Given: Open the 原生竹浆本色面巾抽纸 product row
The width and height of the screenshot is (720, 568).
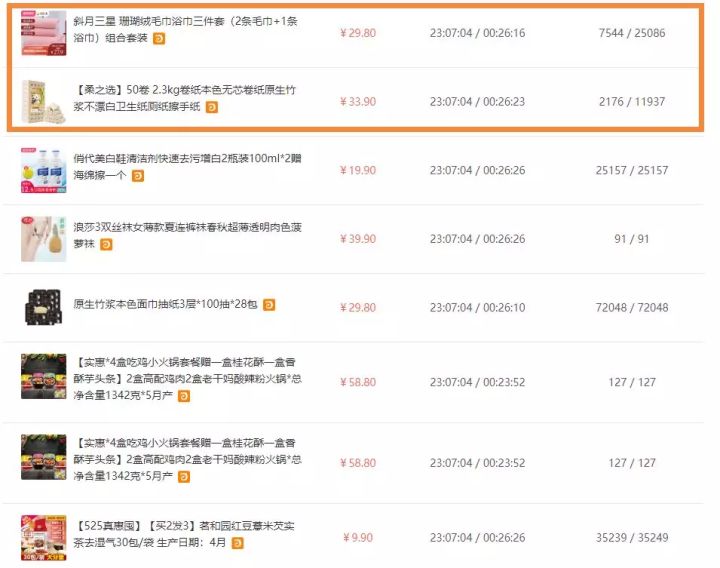Looking at the screenshot, I should (x=354, y=308).
